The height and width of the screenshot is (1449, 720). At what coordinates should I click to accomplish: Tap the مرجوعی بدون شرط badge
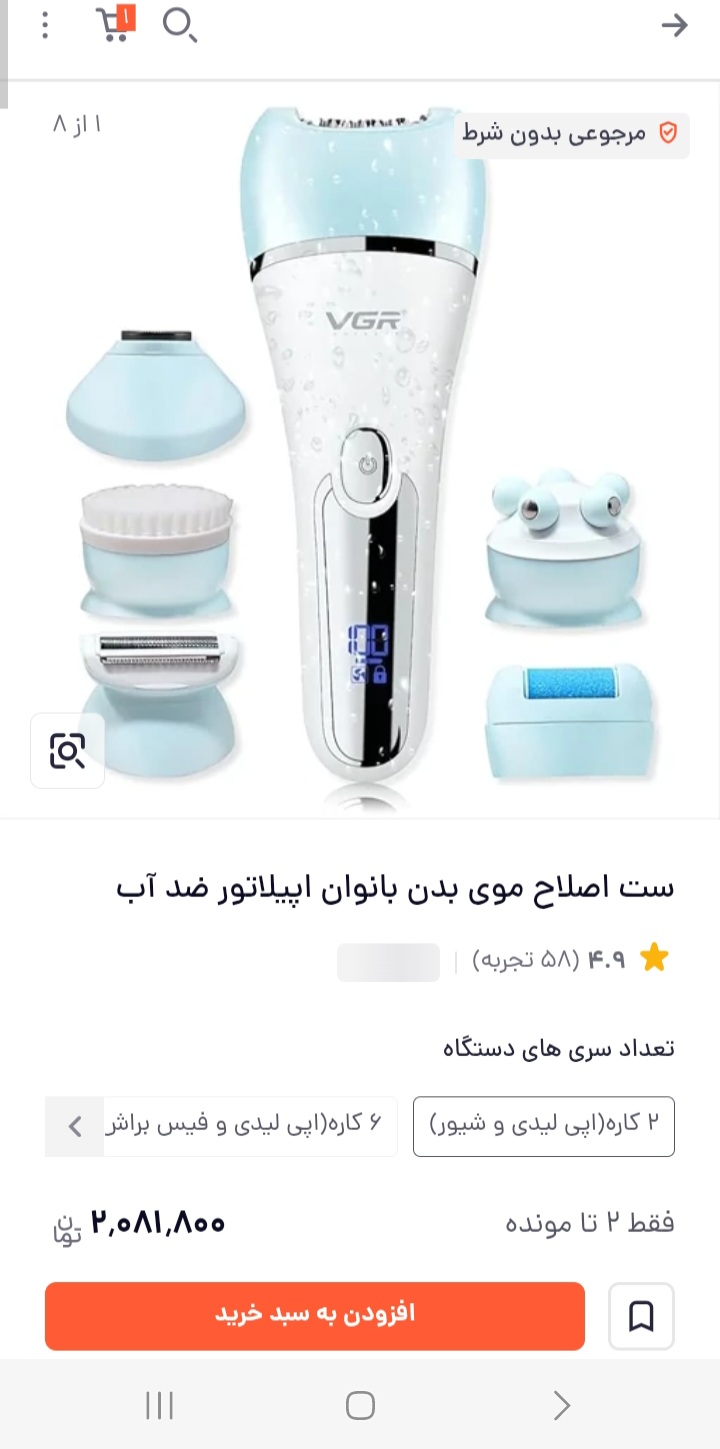[571, 134]
